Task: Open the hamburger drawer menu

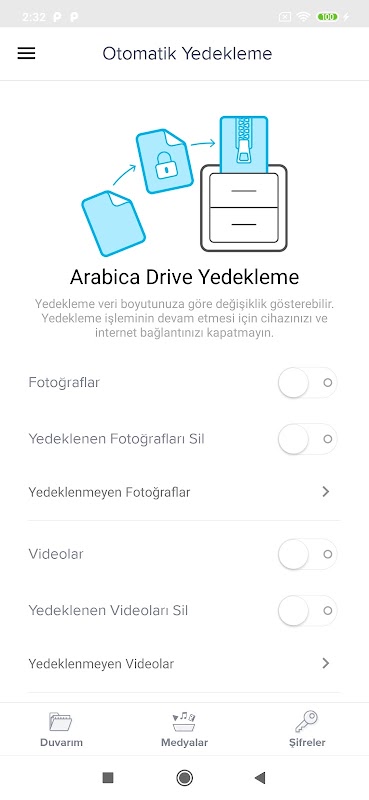Action: pyautogui.click(x=27, y=54)
